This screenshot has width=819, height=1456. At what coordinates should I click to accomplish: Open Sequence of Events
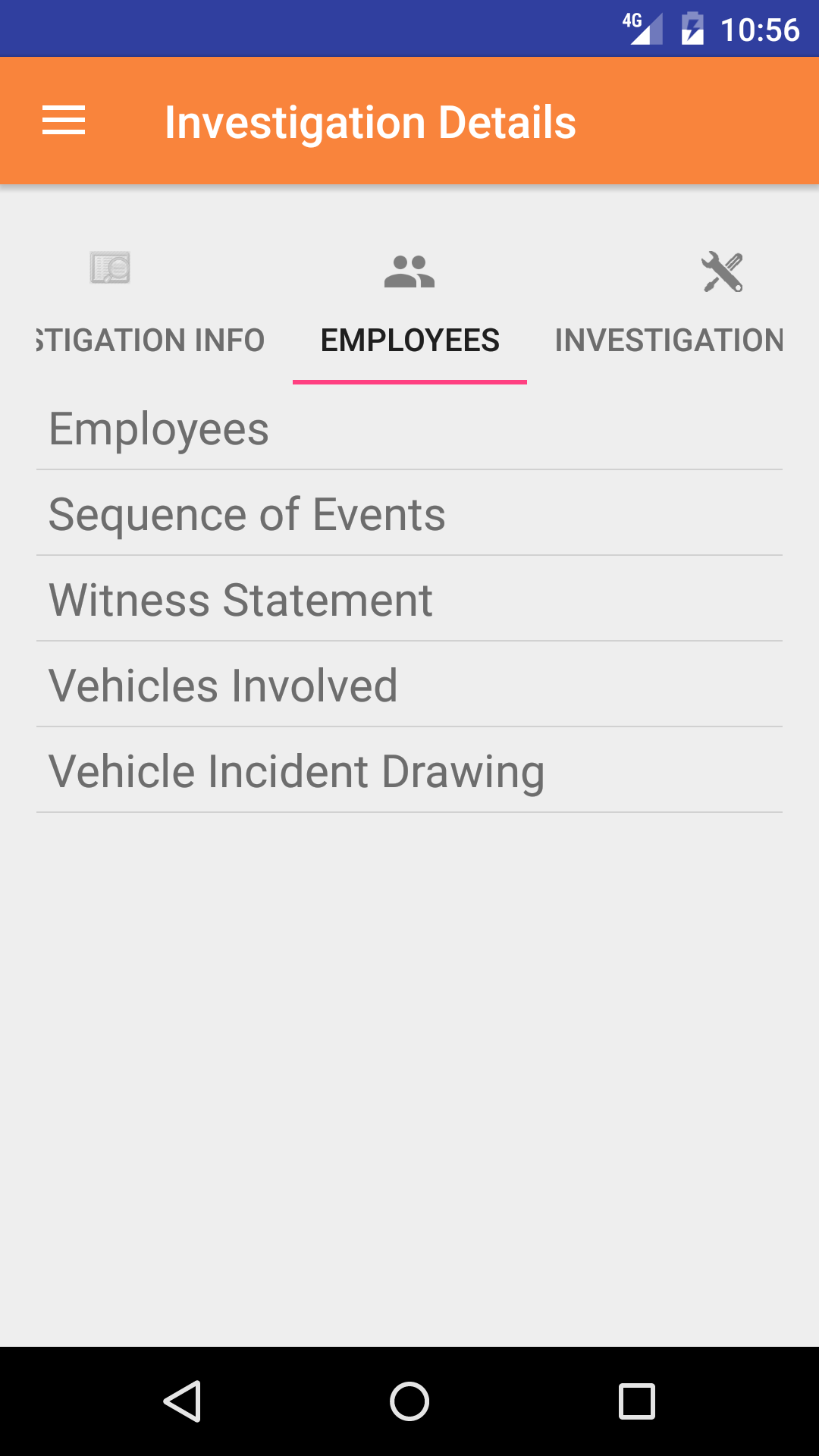(409, 515)
